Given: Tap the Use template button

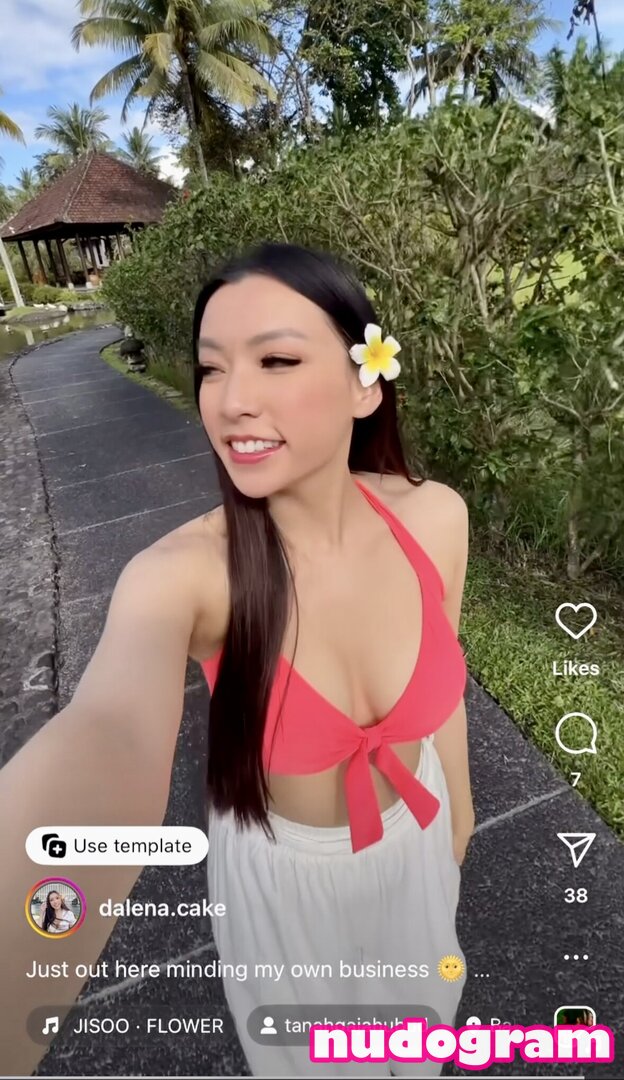Looking at the screenshot, I should coord(117,846).
